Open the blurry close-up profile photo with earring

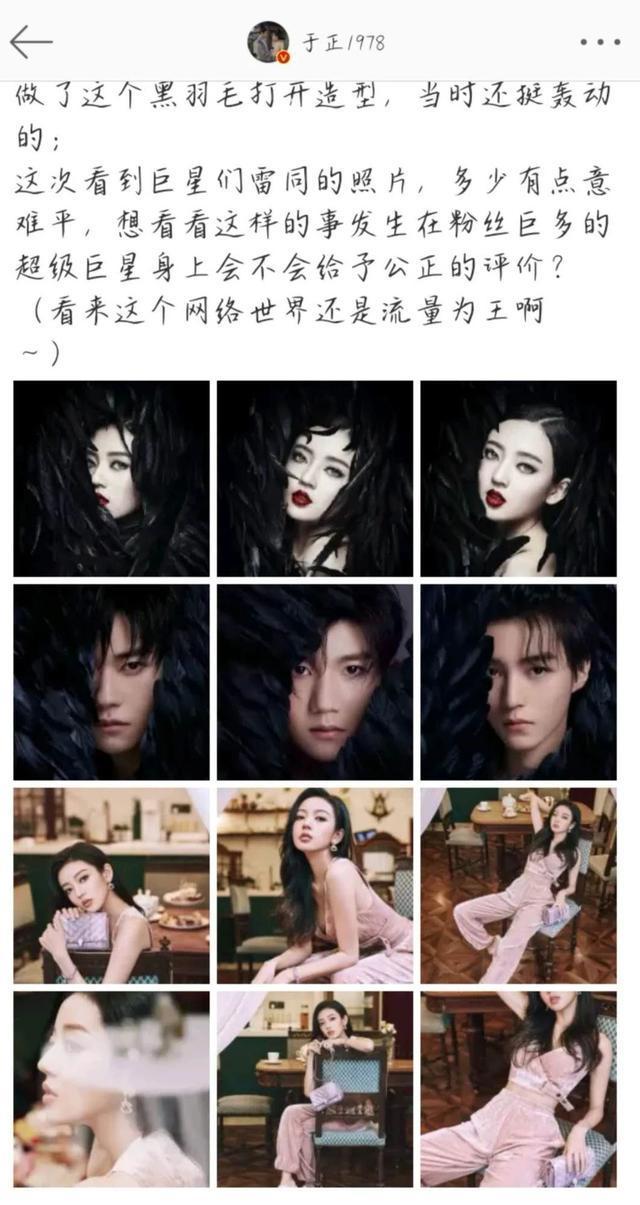[111, 1089]
